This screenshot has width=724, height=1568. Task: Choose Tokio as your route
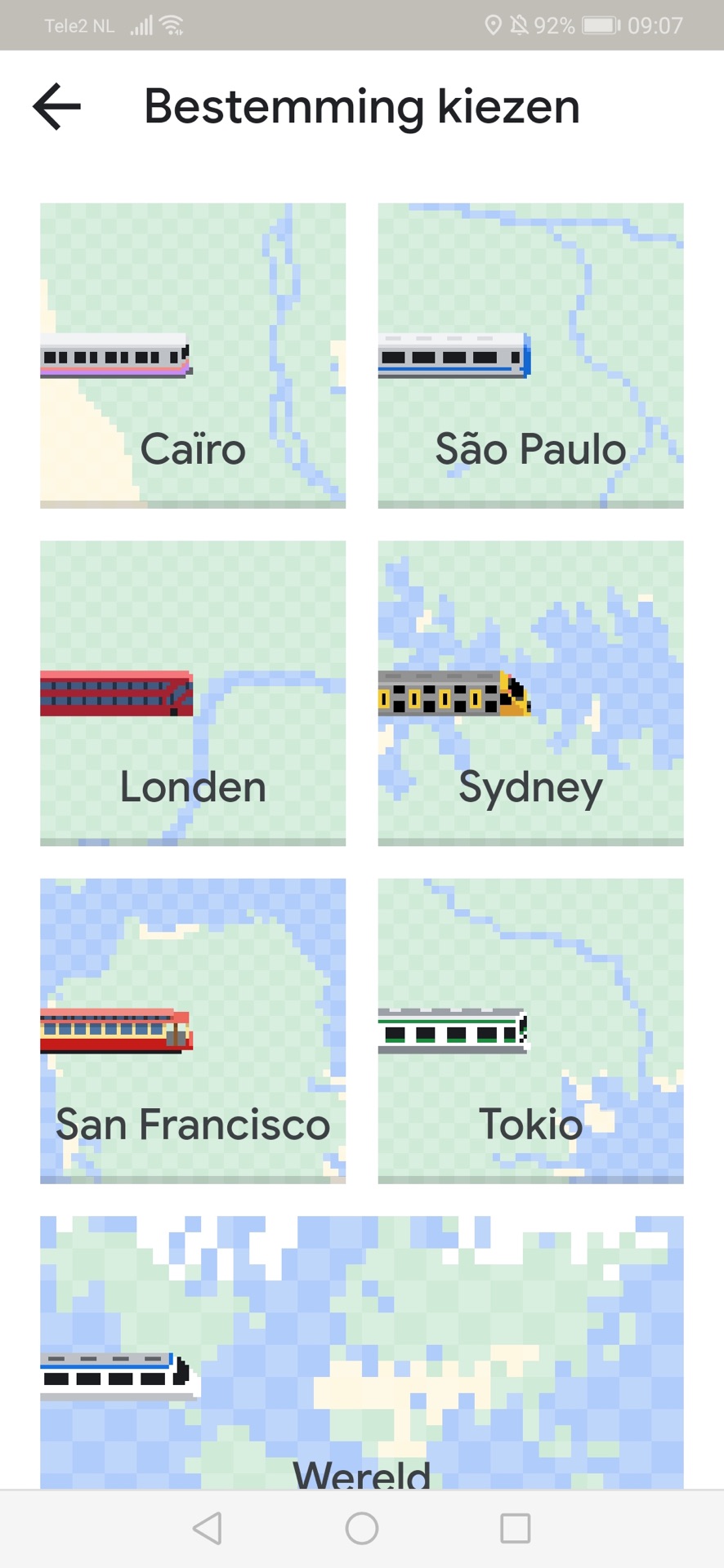click(x=530, y=1029)
